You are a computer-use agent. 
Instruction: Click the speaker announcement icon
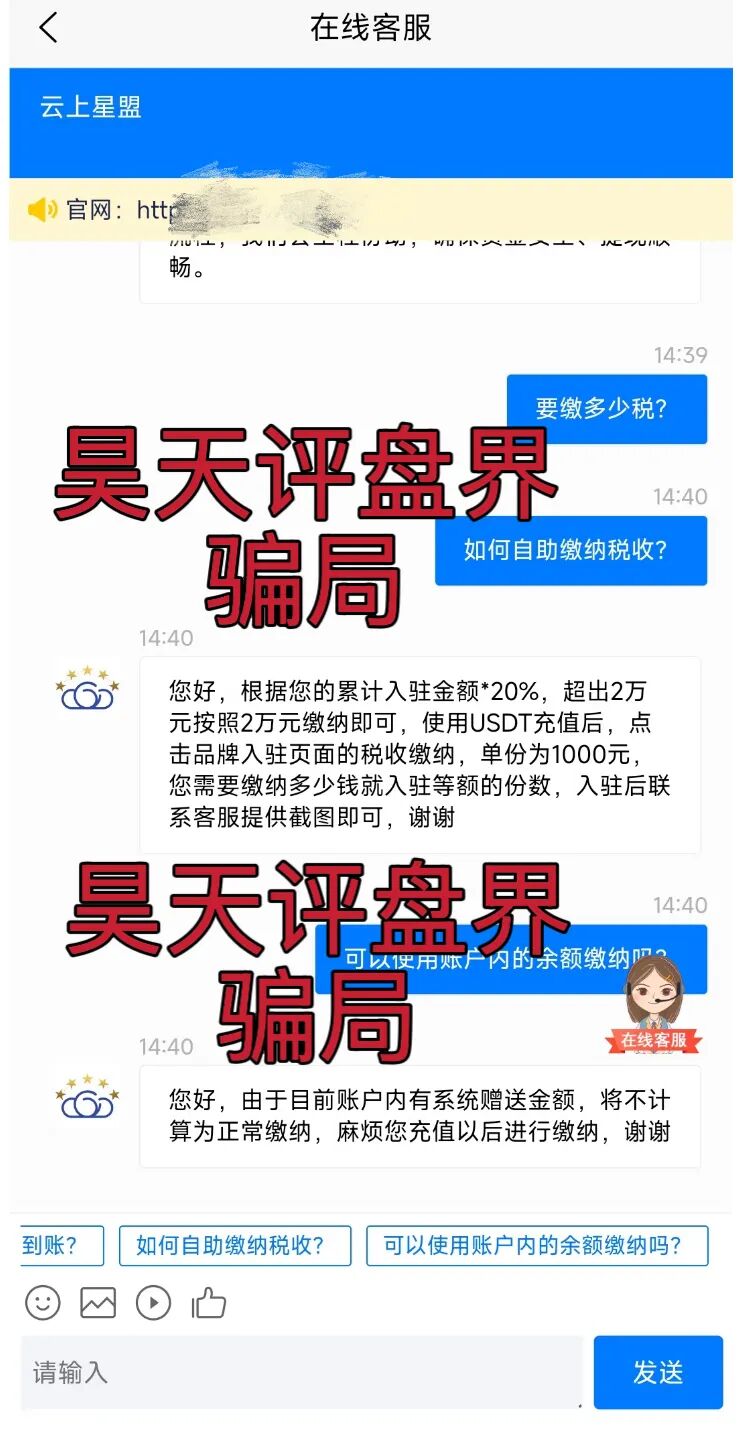point(40,210)
